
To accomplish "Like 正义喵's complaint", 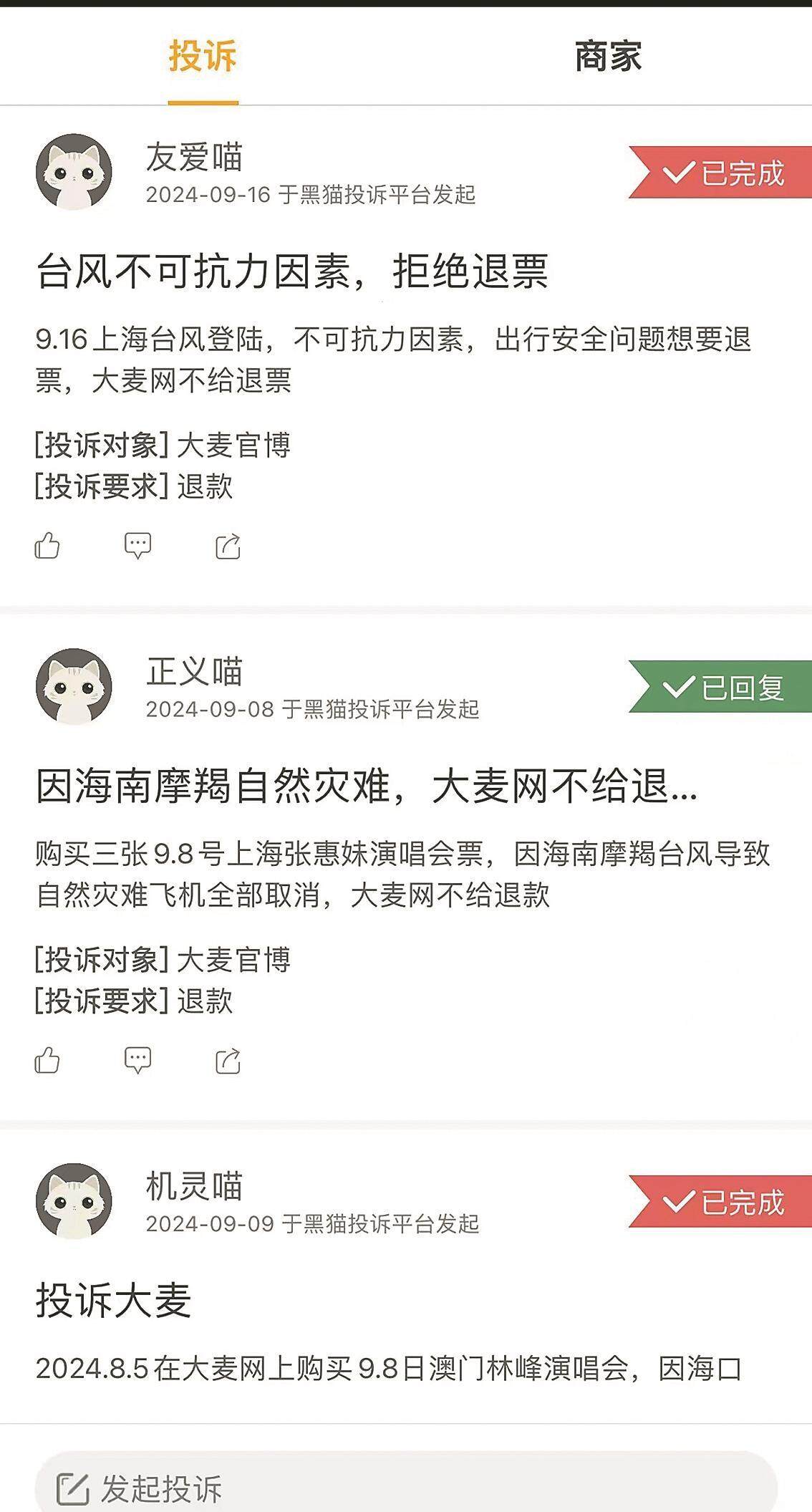I will click(x=47, y=1060).
